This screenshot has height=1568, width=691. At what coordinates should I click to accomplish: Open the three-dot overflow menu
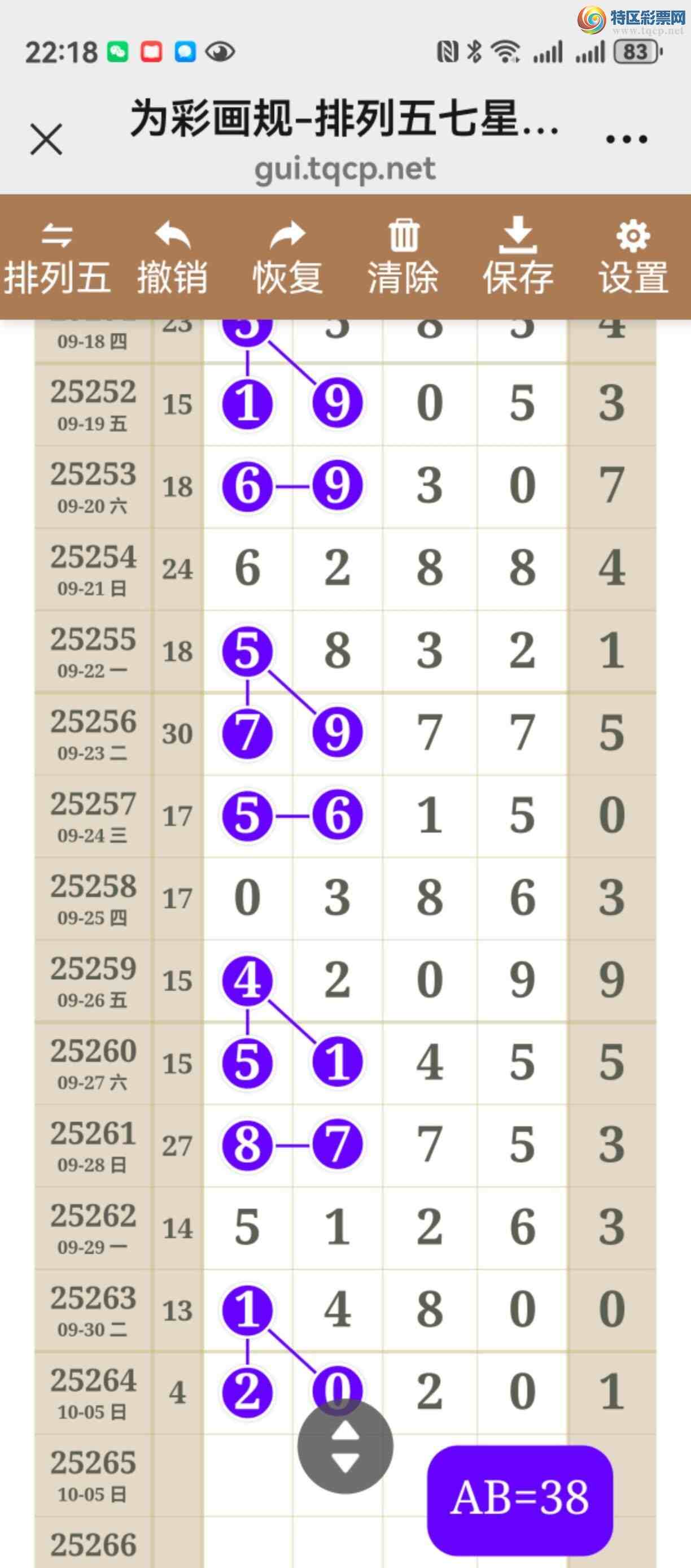[x=627, y=139]
